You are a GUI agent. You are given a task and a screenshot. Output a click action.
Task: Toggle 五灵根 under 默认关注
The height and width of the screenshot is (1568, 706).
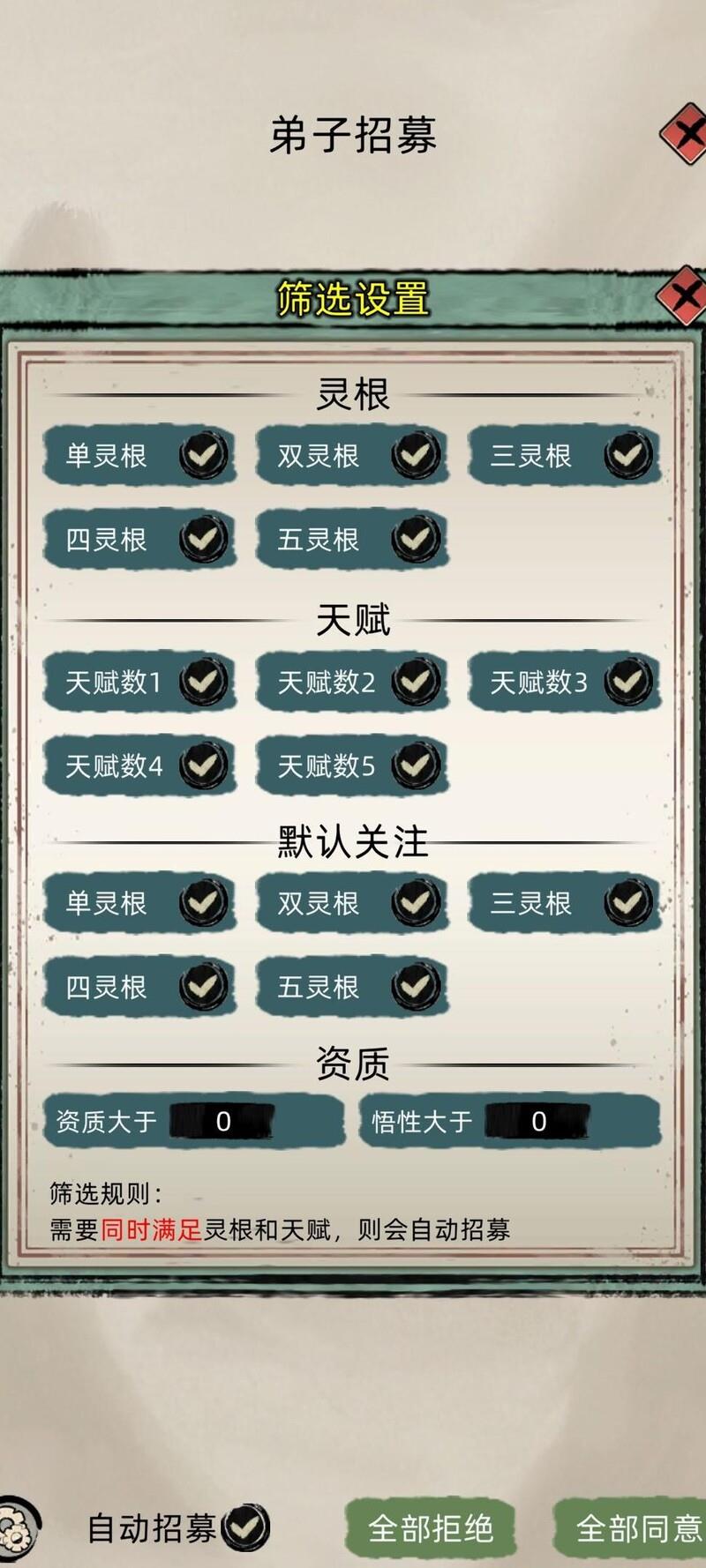[416, 986]
